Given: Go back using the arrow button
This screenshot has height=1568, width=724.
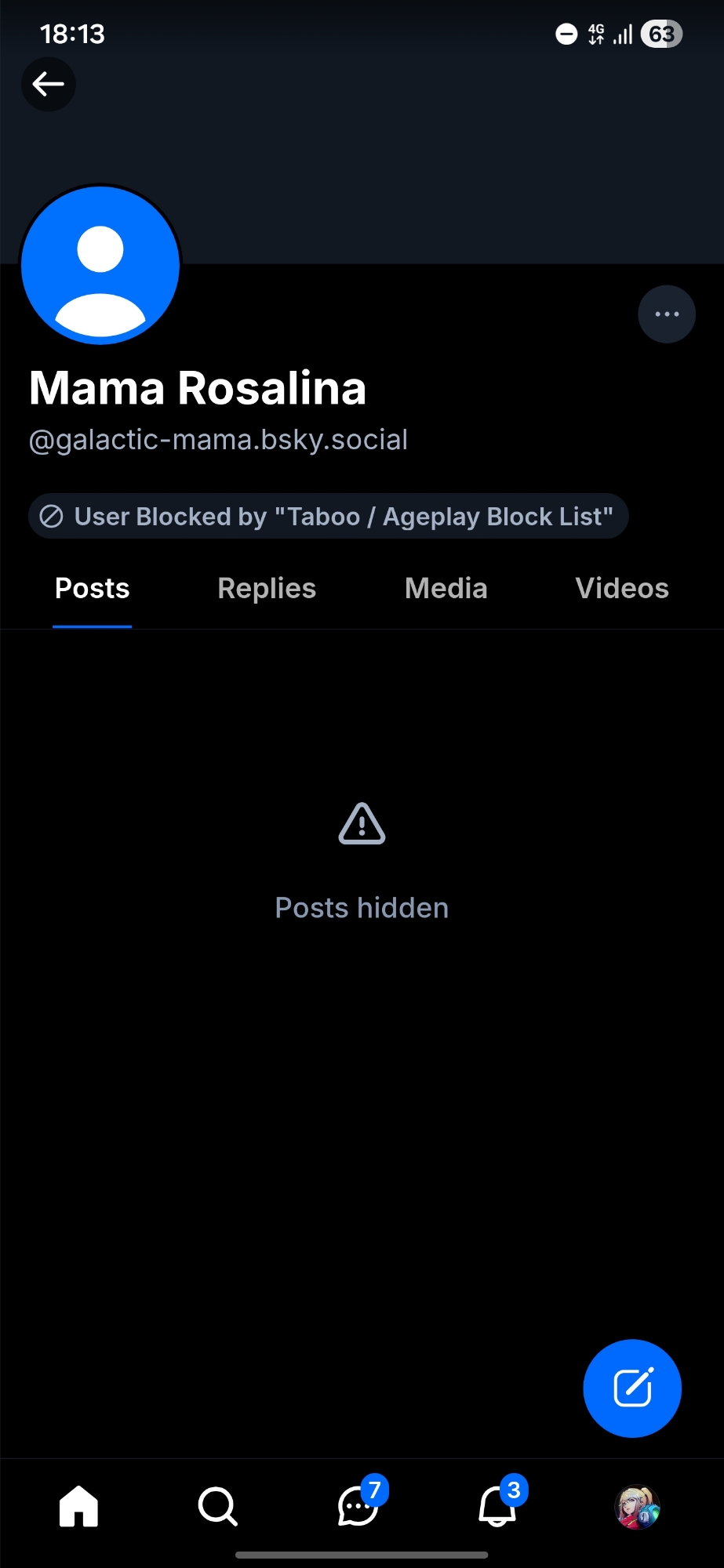Looking at the screenshot, I should pyautogui.click(x=48, y=84).
